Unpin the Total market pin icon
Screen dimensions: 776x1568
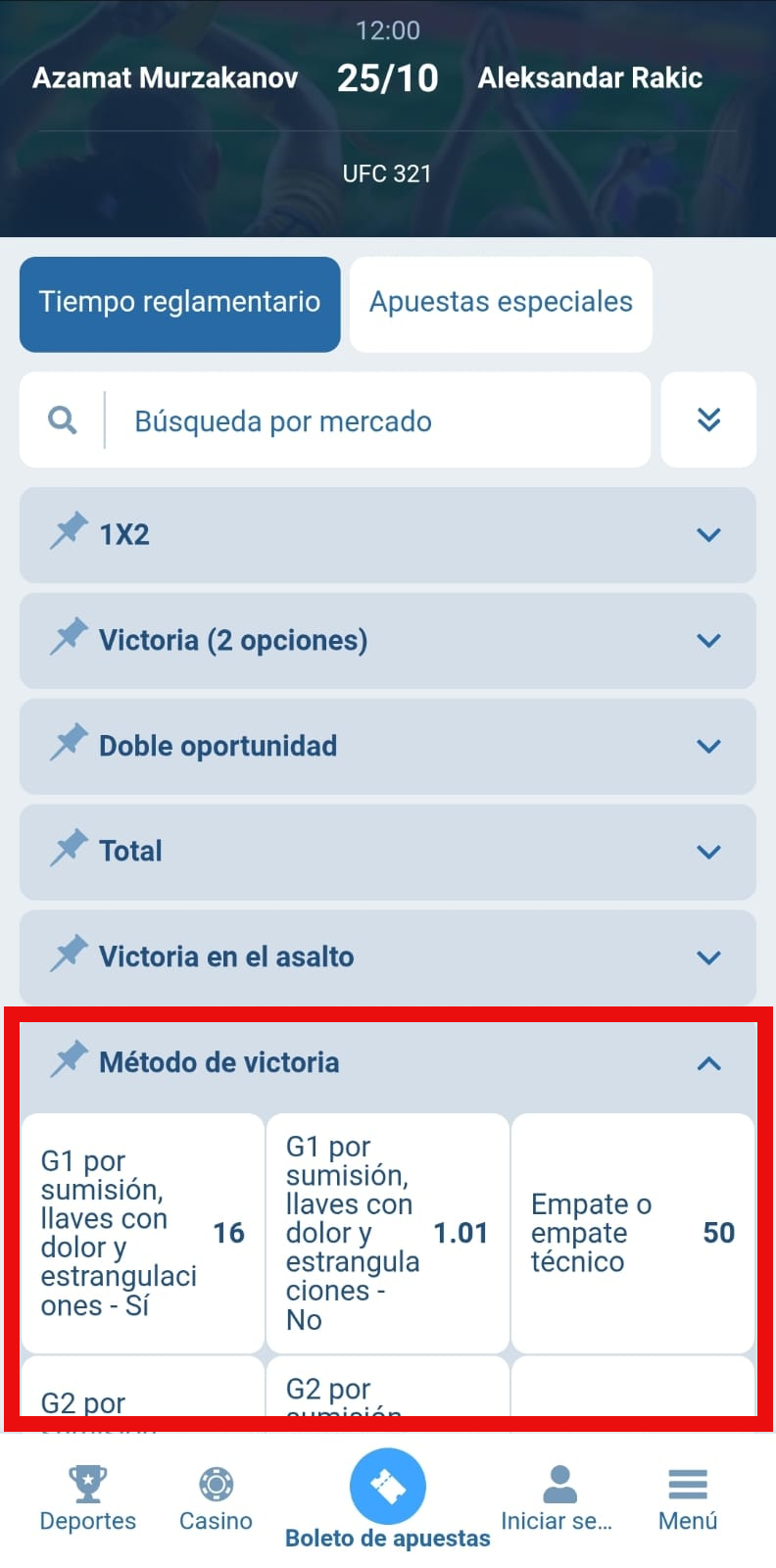pyautogui.click(x=69, y=850)
